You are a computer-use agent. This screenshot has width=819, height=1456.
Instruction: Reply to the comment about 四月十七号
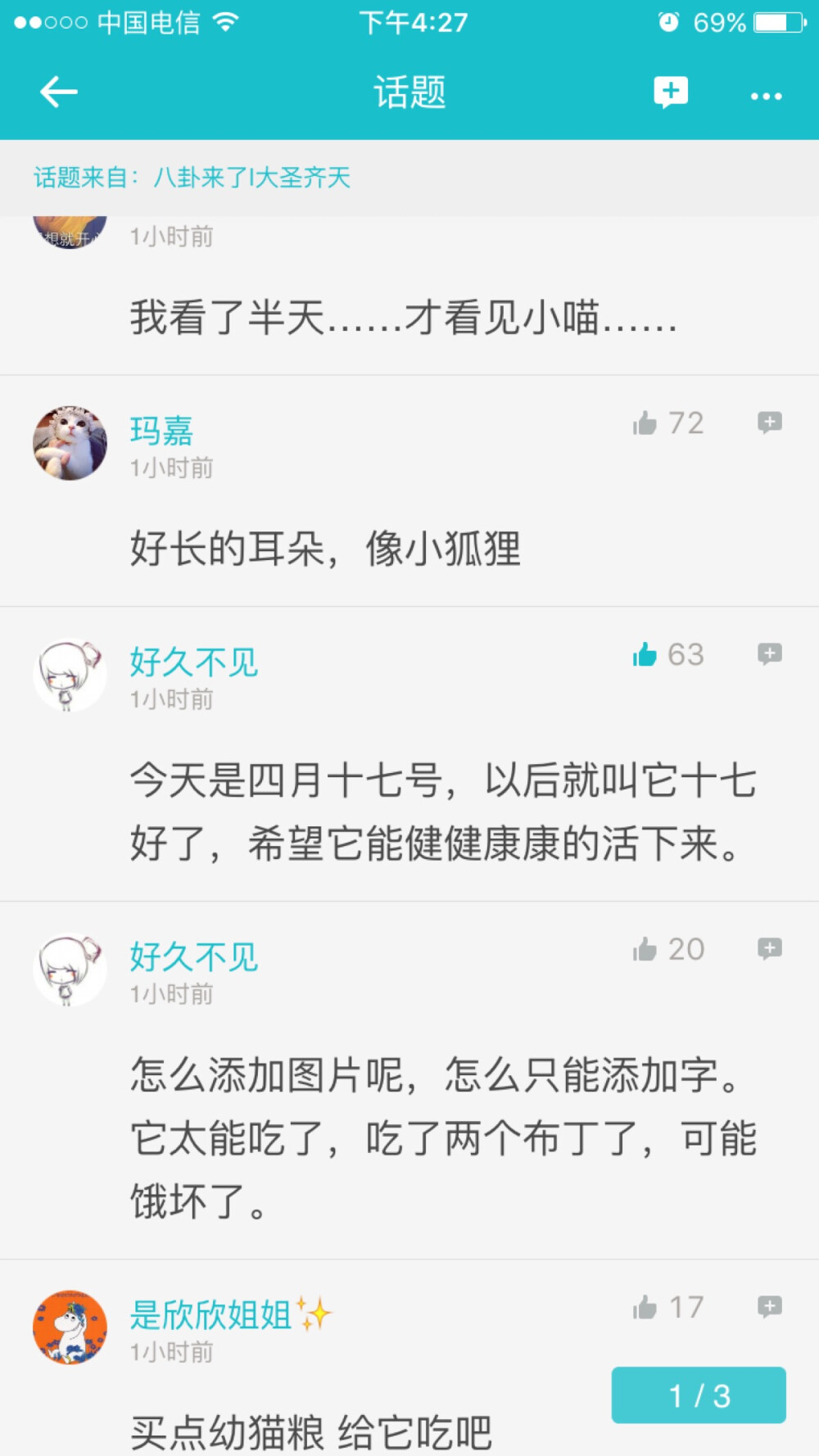[x=769, y=653]
